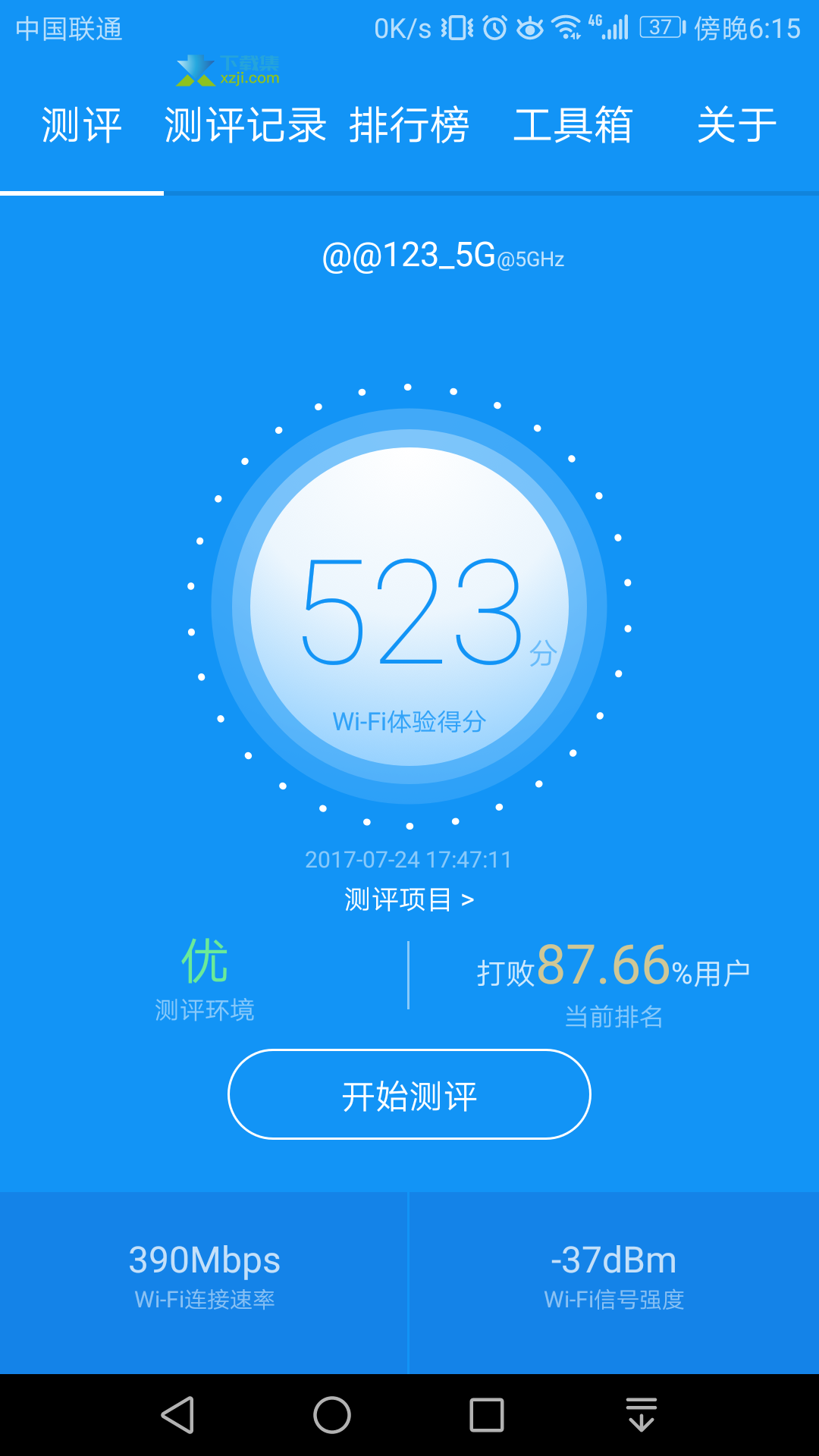The image size is (819, 1456).
Task: Select the 工具箱 tab
Action: (573, 125)
